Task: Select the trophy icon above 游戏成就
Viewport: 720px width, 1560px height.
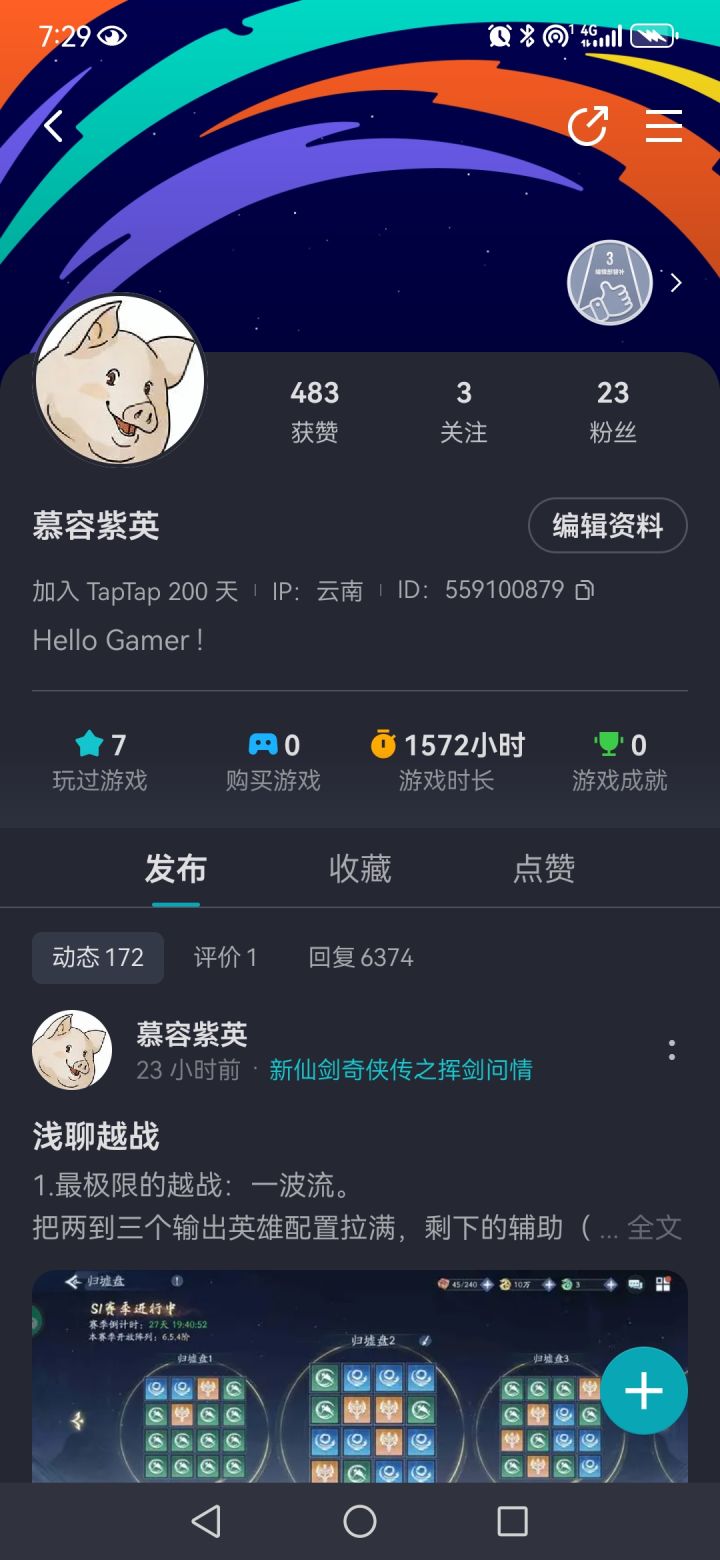Action: coord(611,744)
